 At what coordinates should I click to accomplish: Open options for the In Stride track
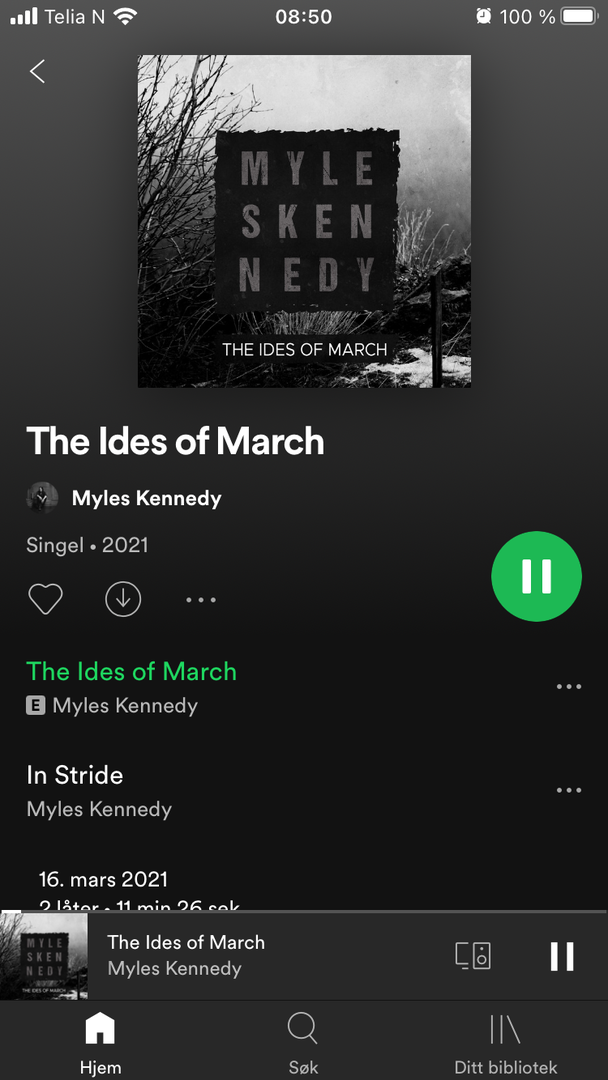tap(568, 790)
